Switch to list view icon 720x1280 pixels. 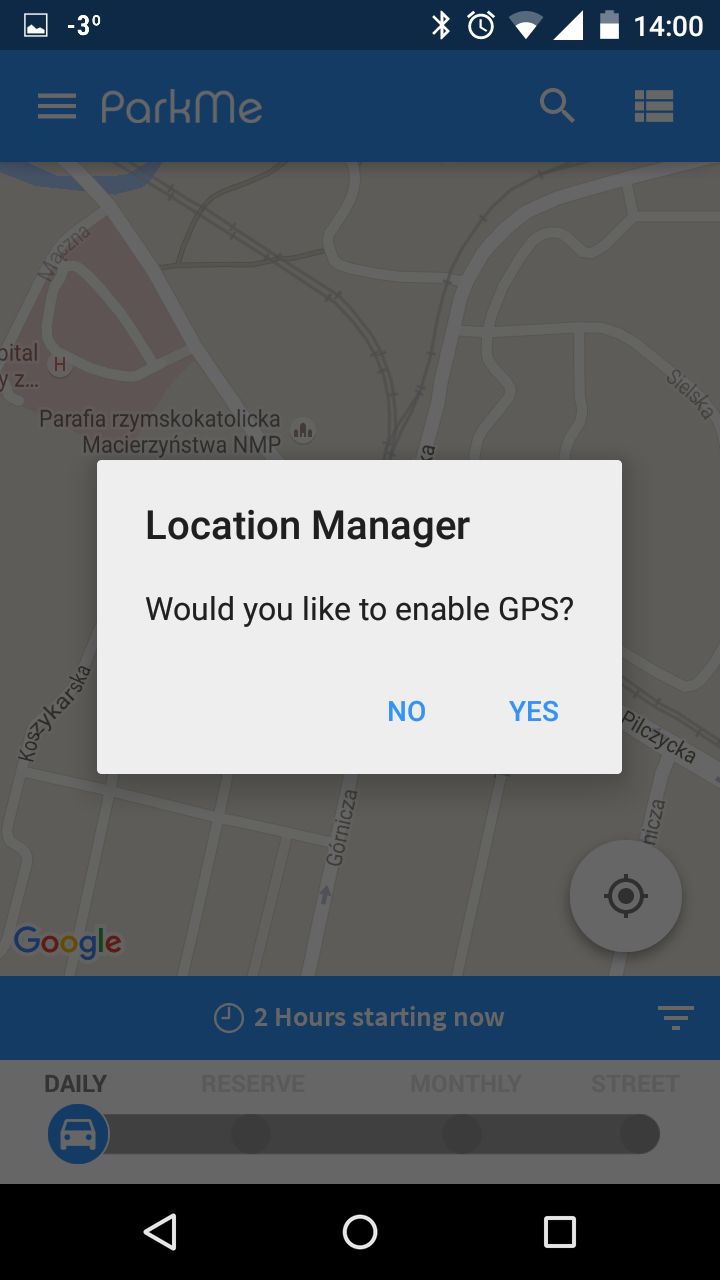[x=654, y=106]
